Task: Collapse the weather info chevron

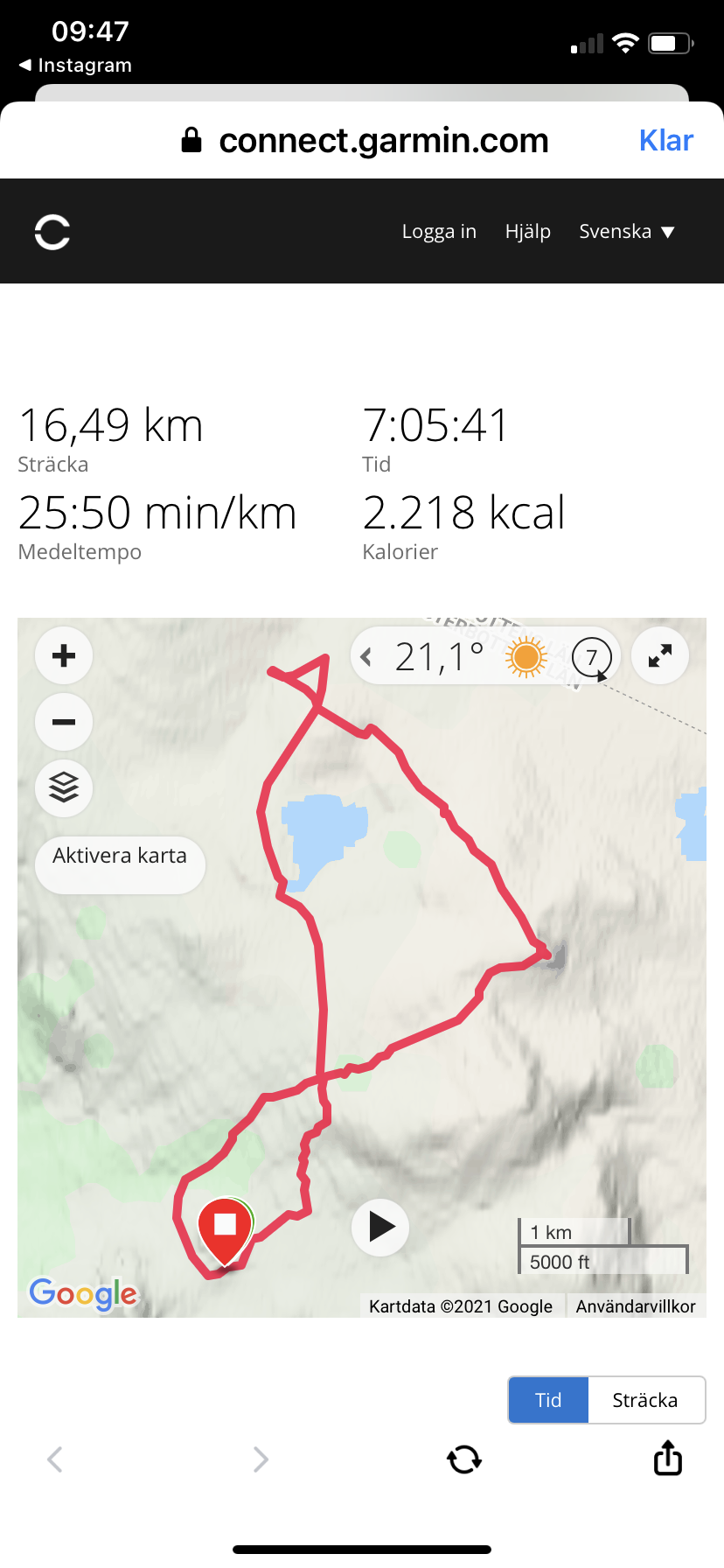Action: click(x=367, y=656)
